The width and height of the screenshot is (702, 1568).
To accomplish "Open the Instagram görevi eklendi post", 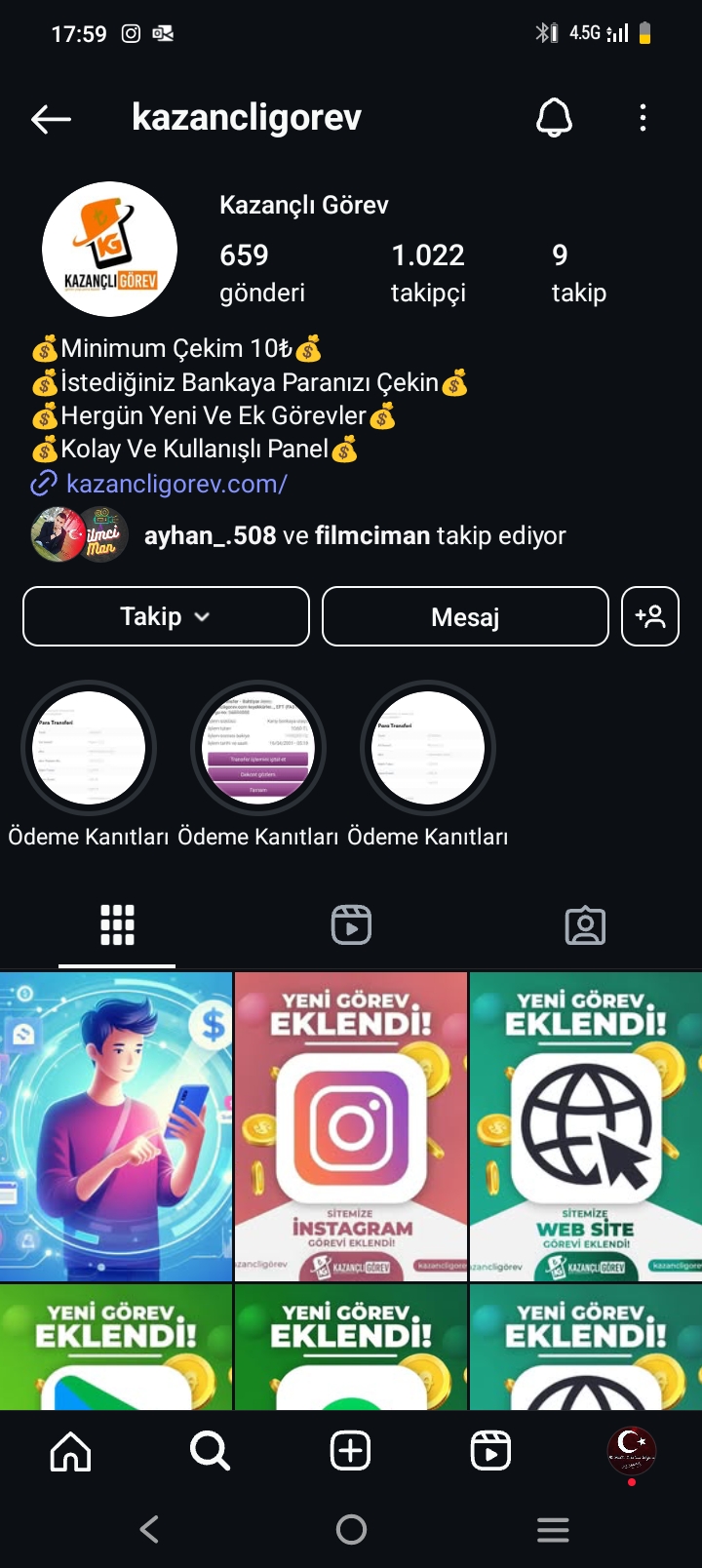I will tap(351, 1126).
